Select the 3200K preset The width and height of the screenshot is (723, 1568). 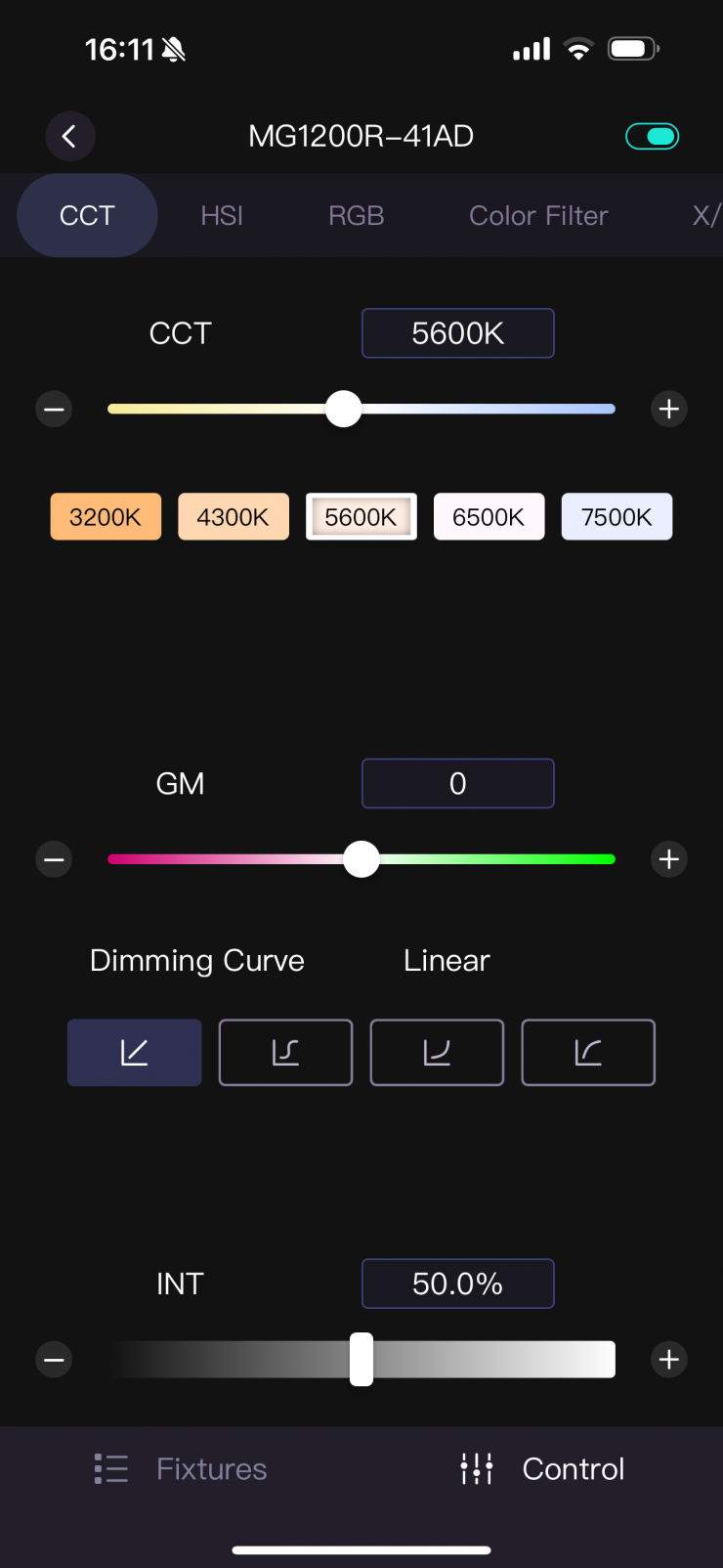tap(106, 517)
